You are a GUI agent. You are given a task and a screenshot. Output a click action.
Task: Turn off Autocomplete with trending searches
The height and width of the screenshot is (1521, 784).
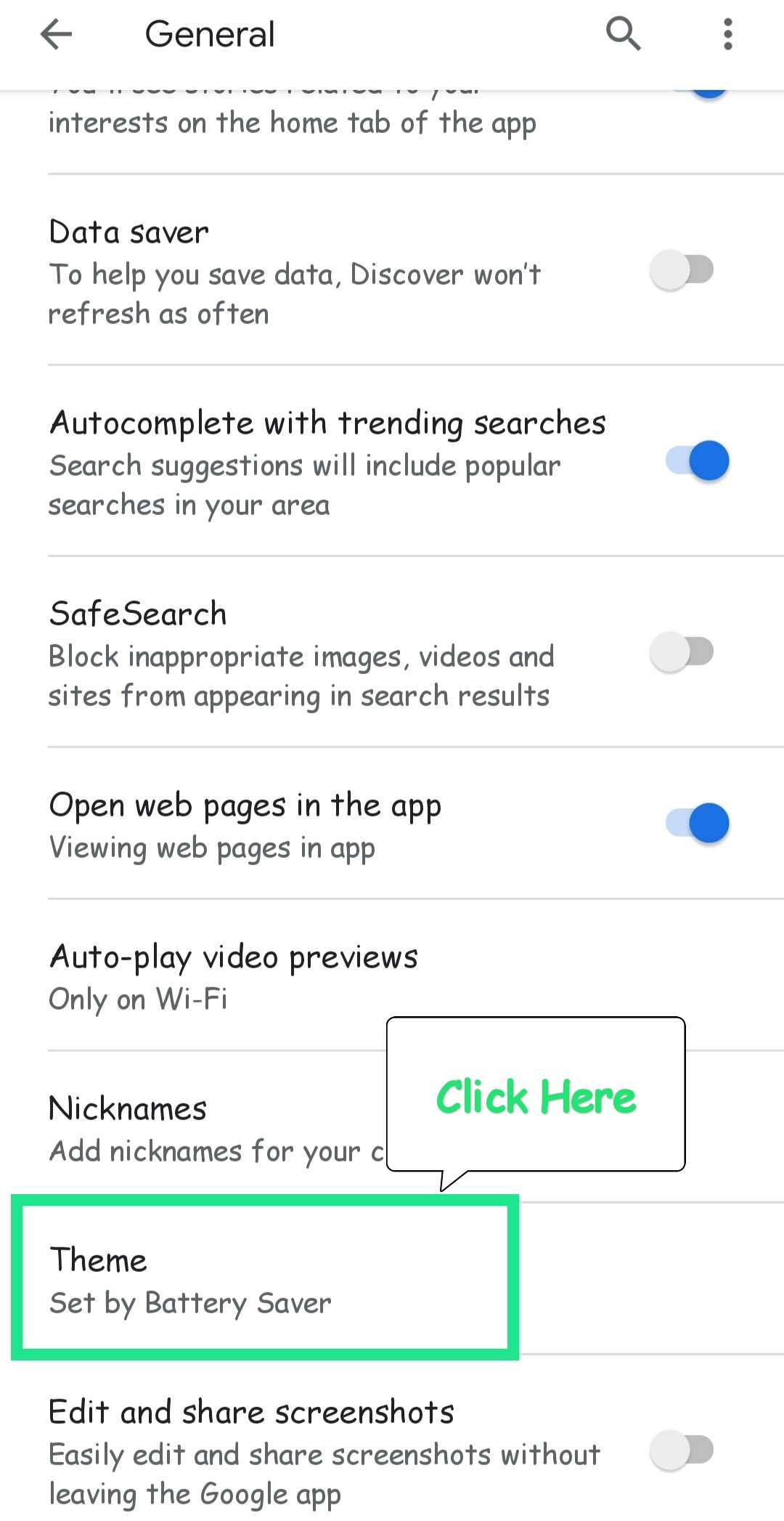[698, 461]
